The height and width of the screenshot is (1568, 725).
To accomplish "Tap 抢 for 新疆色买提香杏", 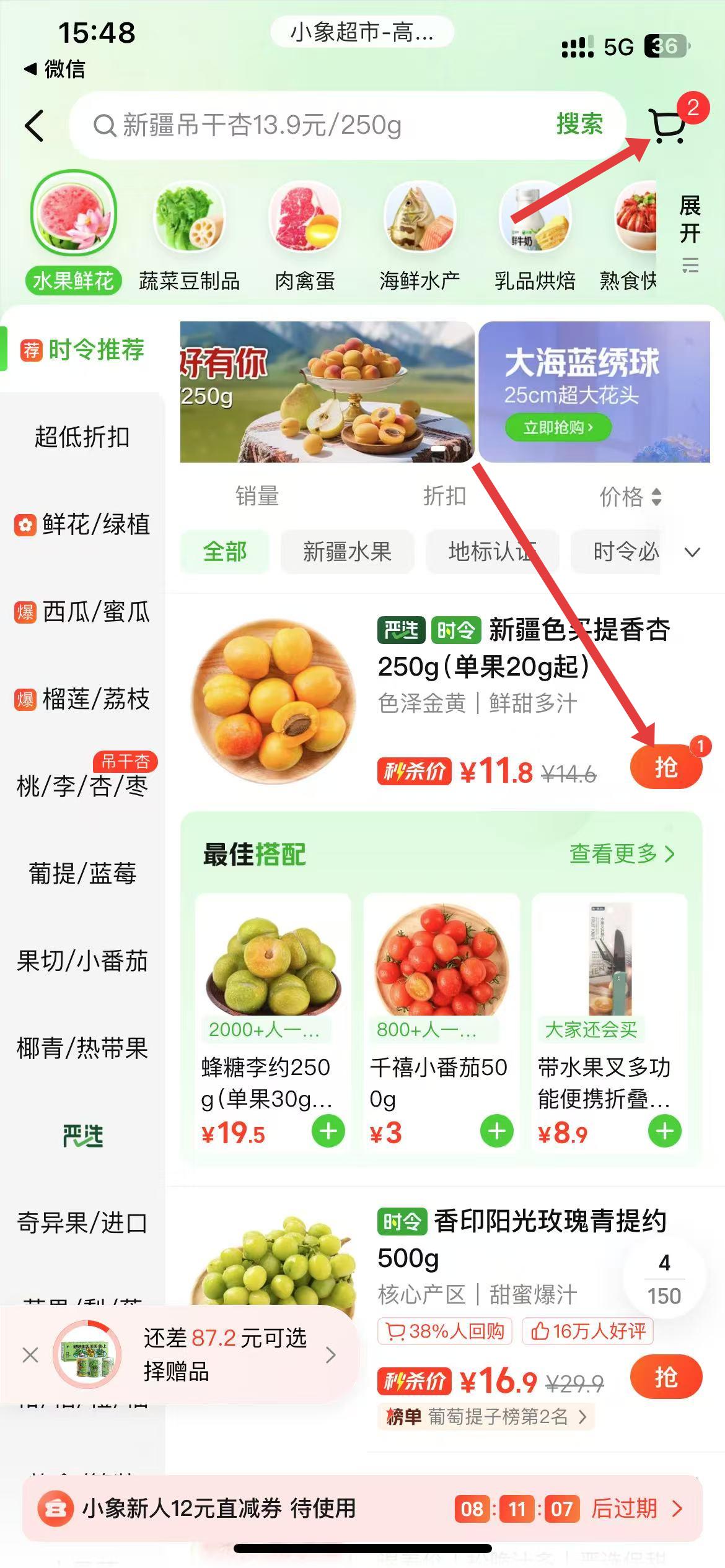I will click(x=666, y=768).
